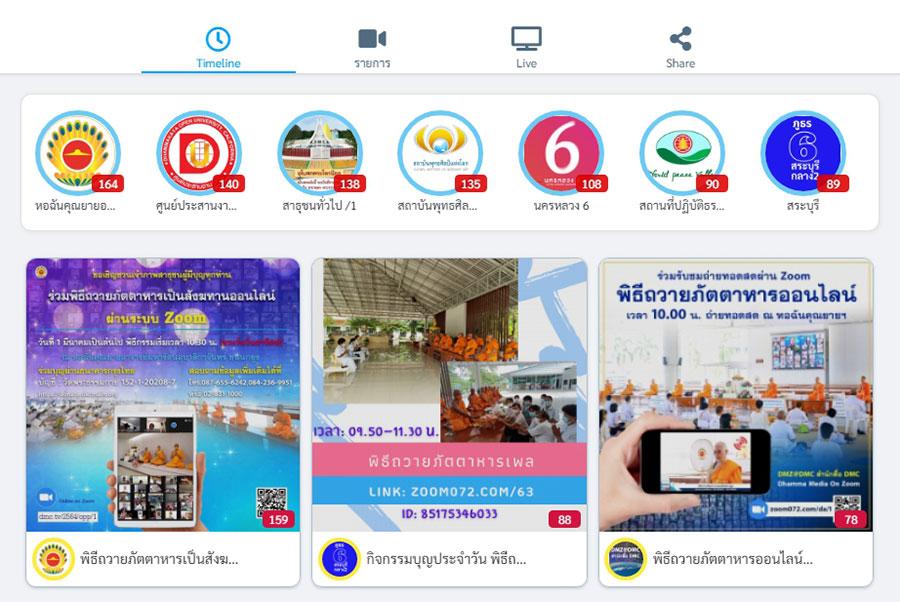Switch to the Timeline tab

(218, 48)
